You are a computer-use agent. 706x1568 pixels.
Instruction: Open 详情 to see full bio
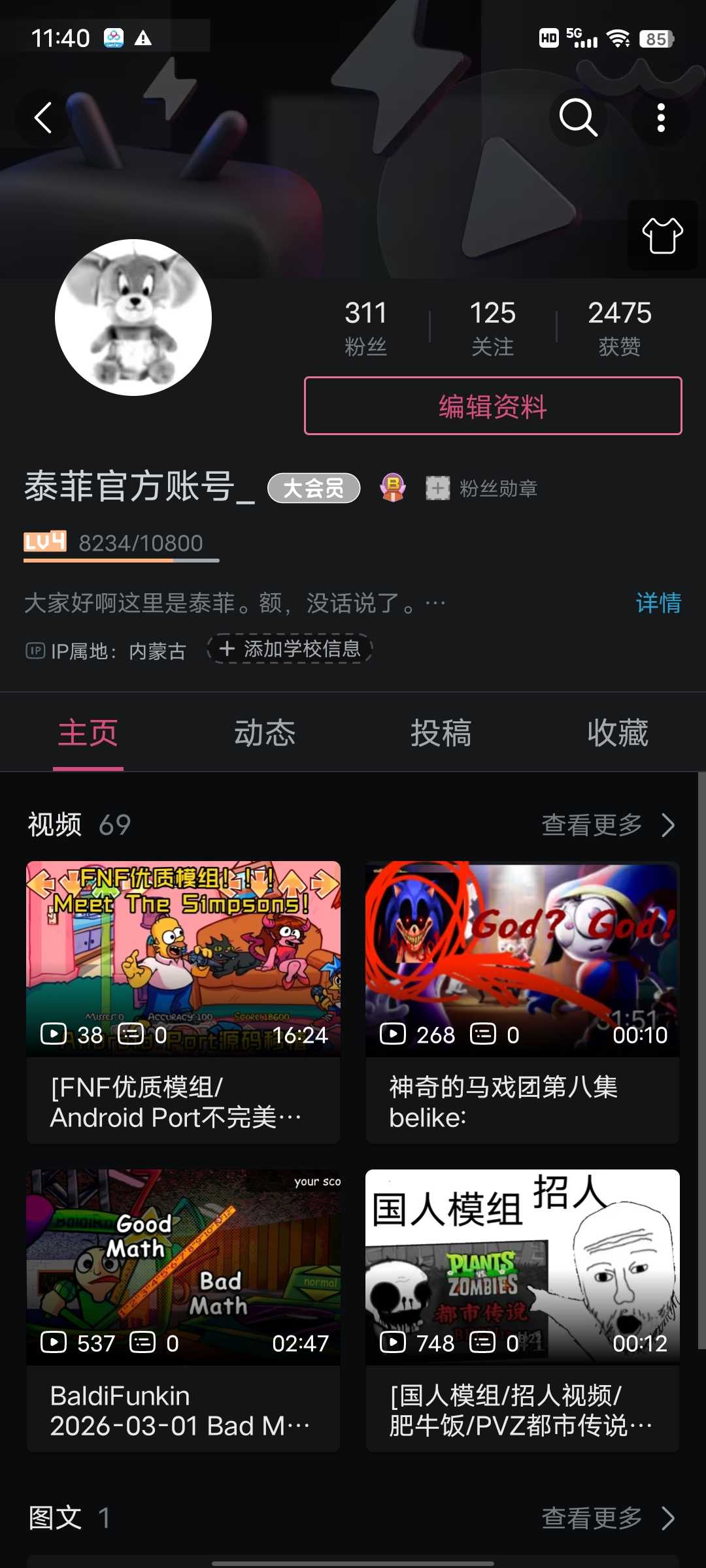tap(658, 602)
